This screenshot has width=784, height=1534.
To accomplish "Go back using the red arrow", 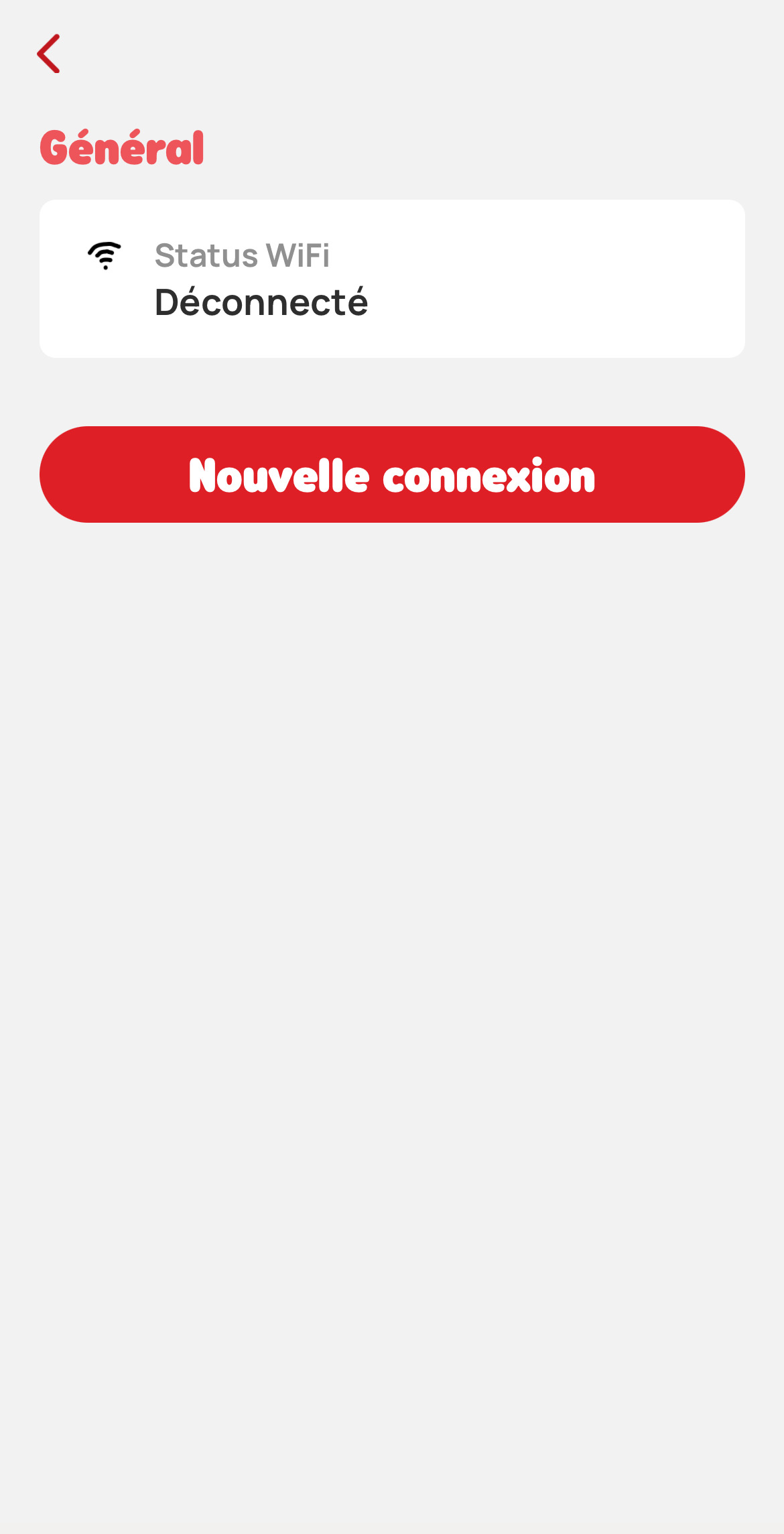I will (x=49, y=54).
